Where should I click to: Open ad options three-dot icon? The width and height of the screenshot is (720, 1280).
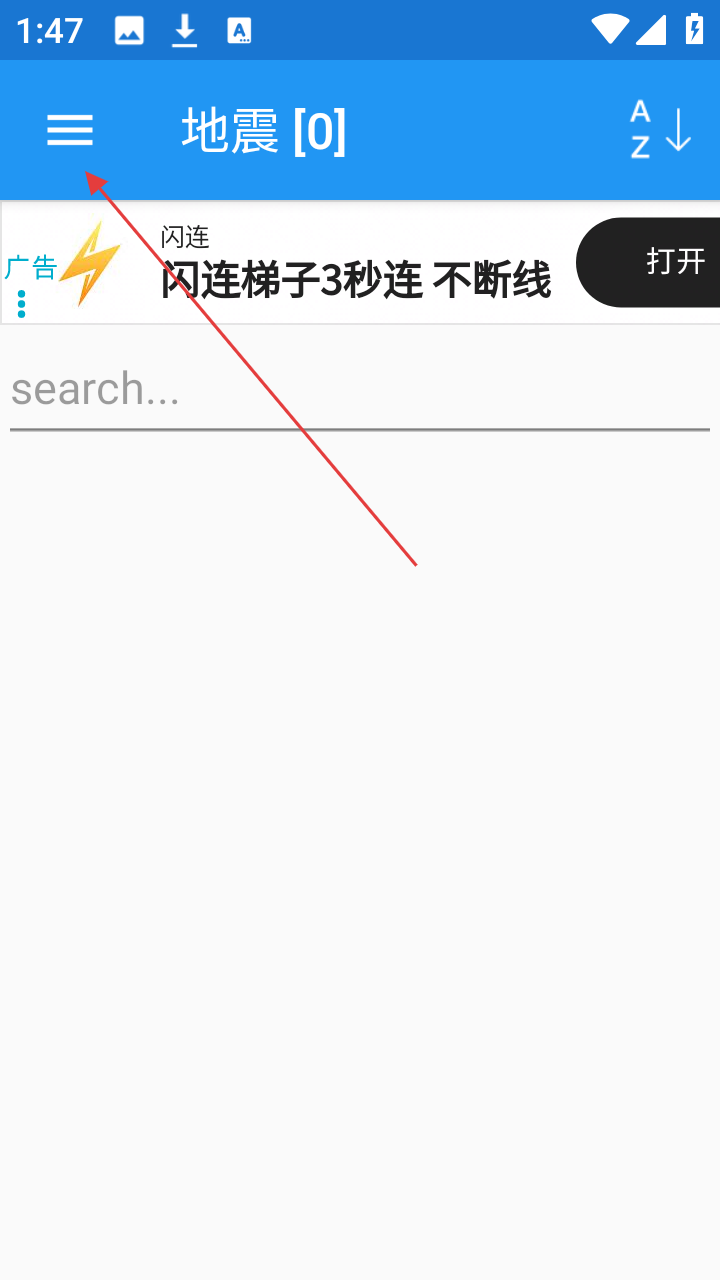coord(21,303)
